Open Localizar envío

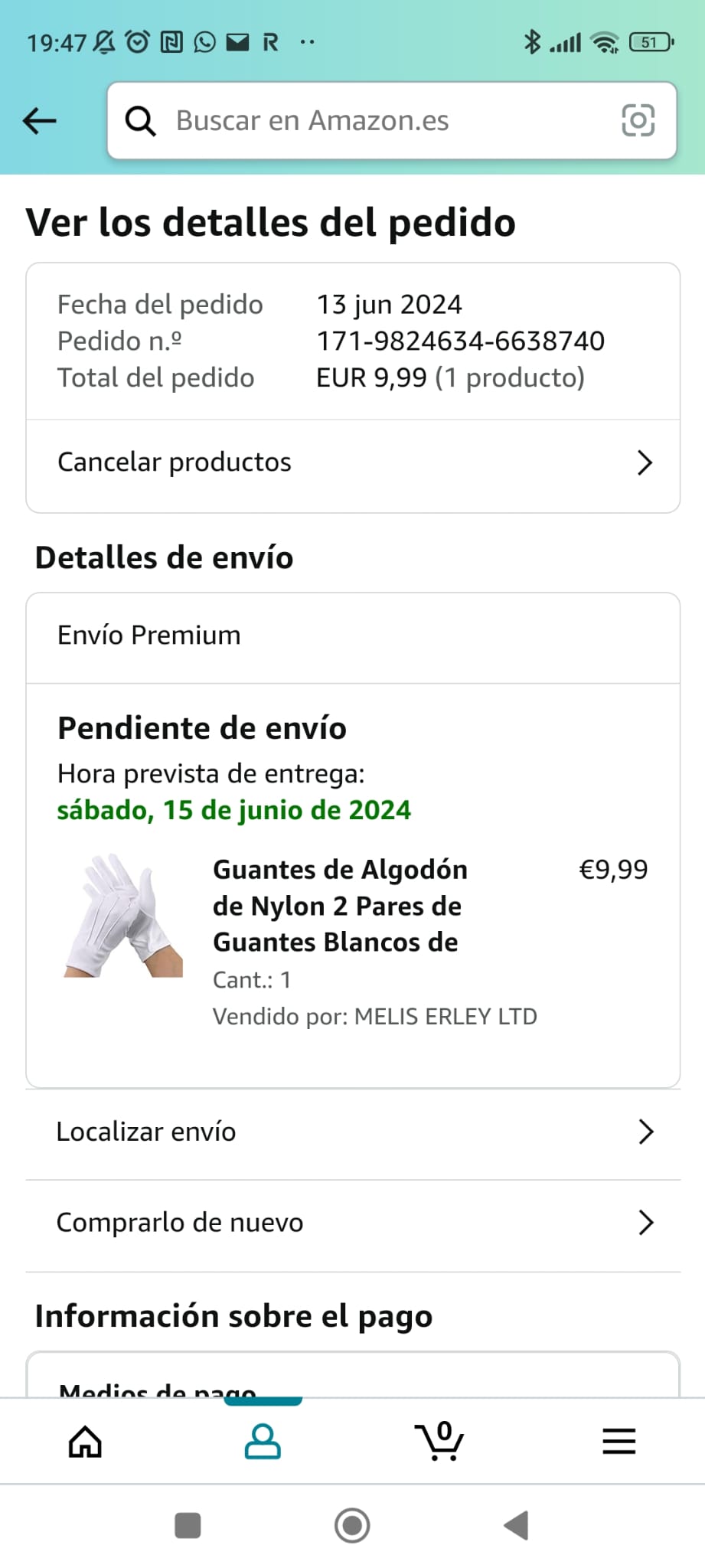coord(353,1132)
